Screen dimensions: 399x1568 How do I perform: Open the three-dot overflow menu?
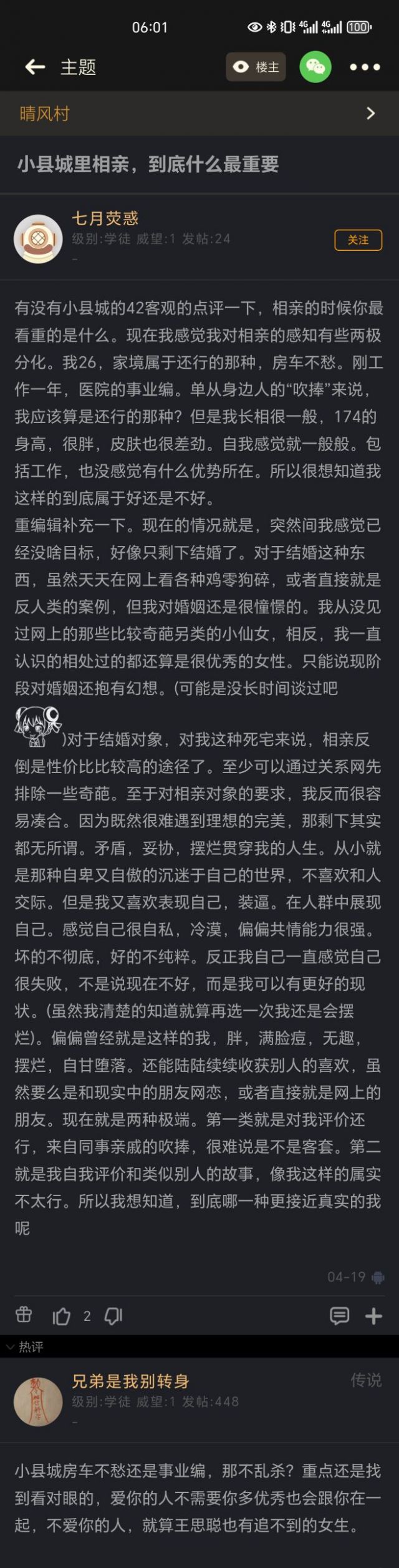[365, 67]
